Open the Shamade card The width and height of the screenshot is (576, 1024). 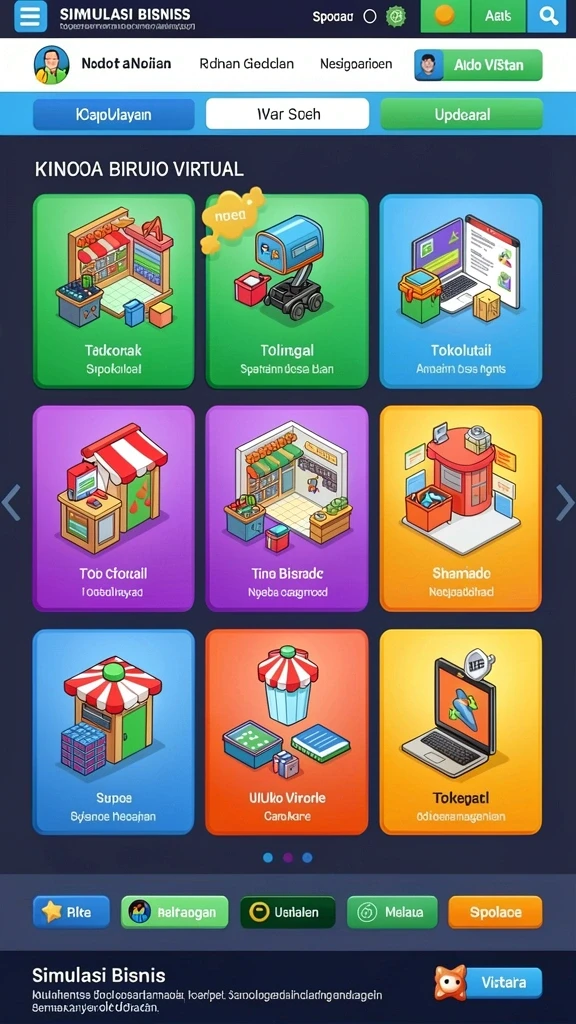[460, 509]
